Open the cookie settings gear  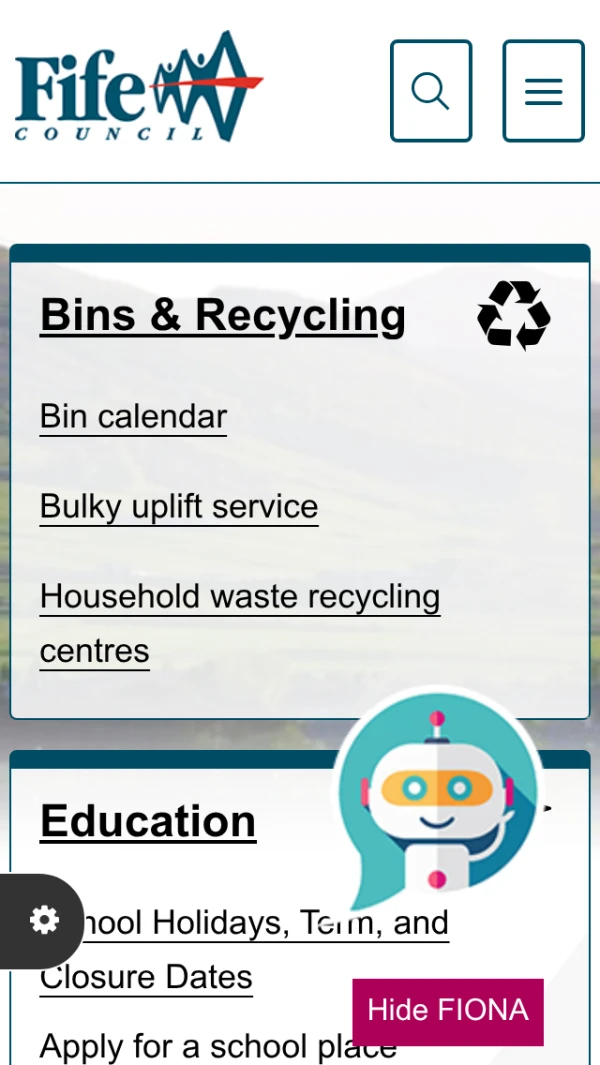[43, 920]
